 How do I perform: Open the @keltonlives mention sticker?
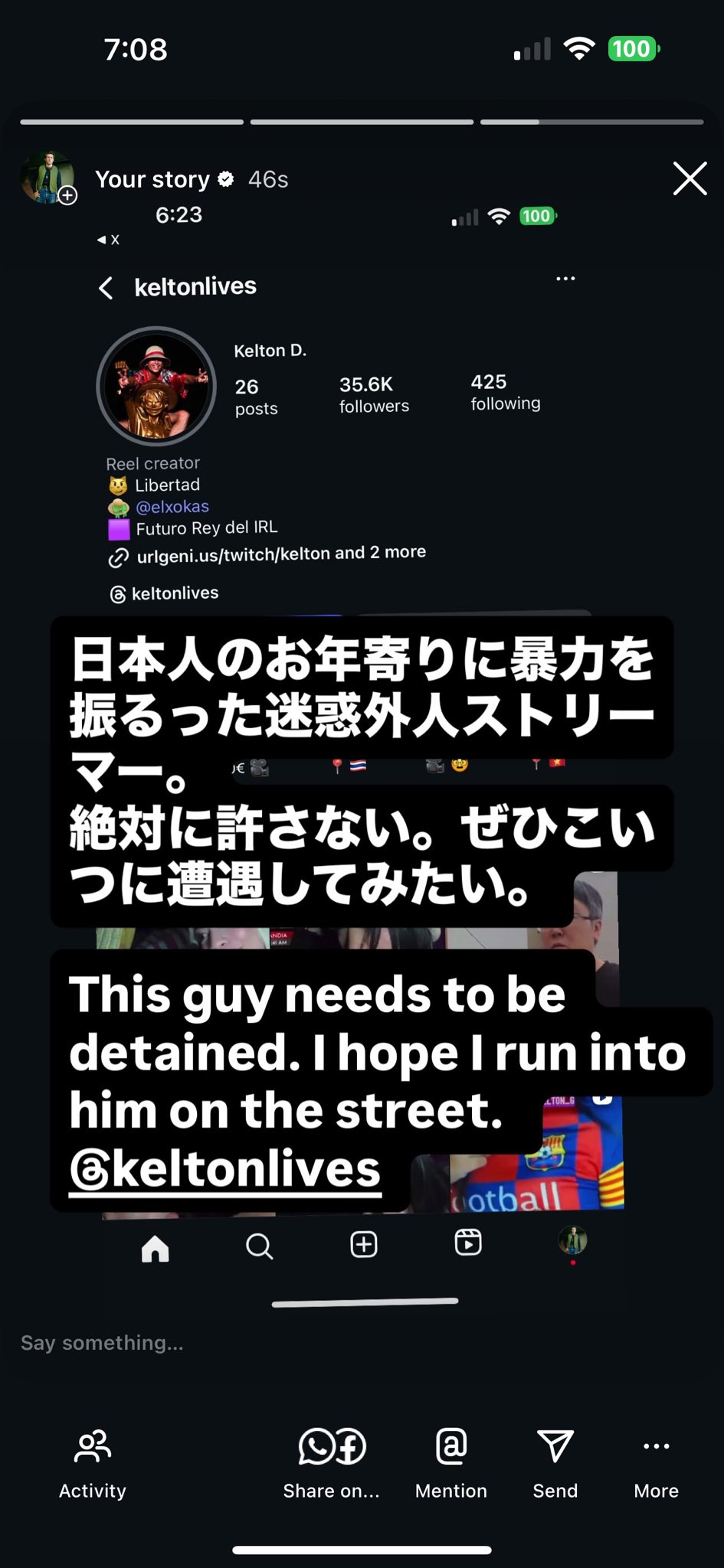pyautogui.click(x=225, y=1171)
